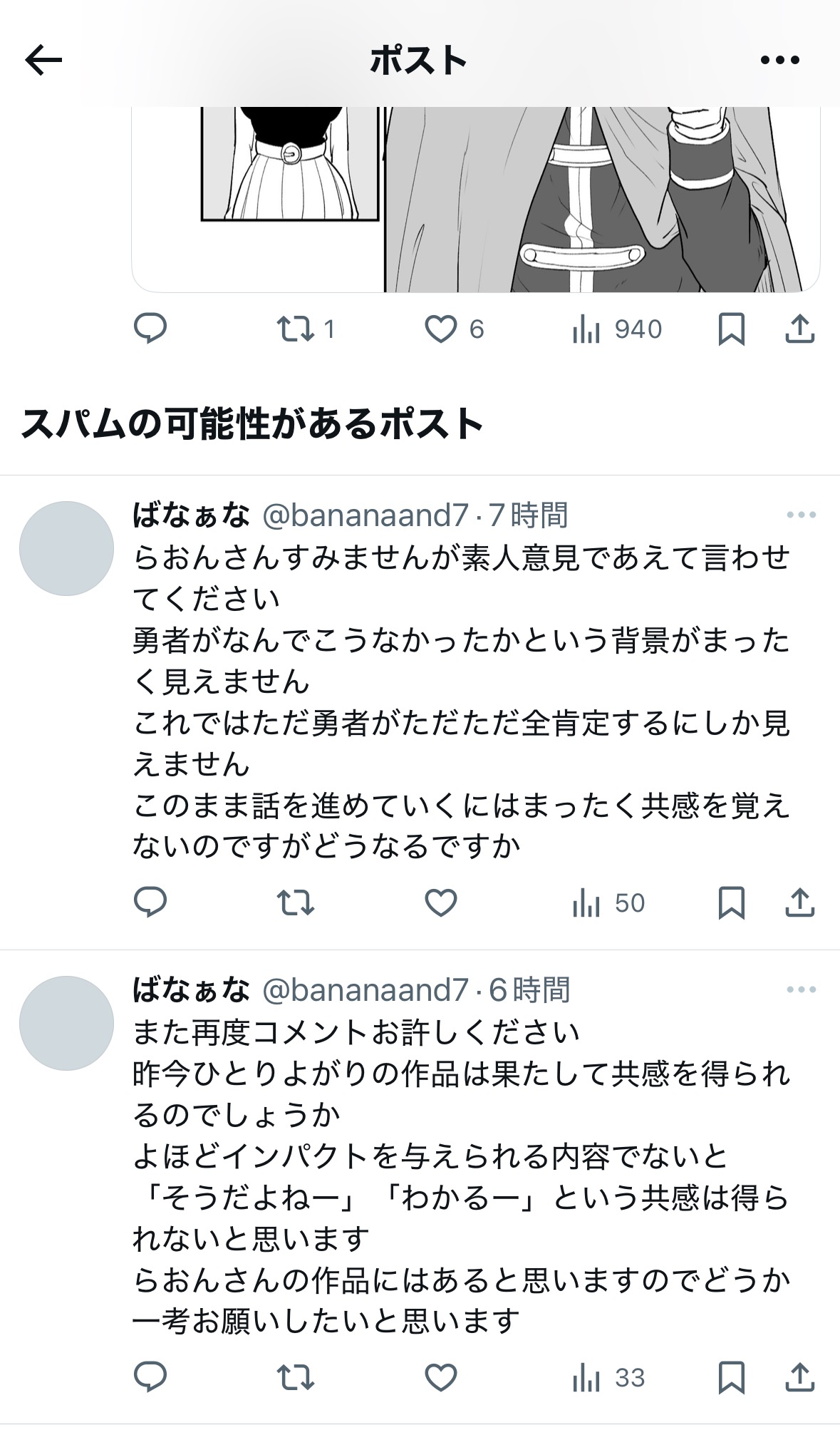Open more options on the 7時間 reply

click(801, 515)
